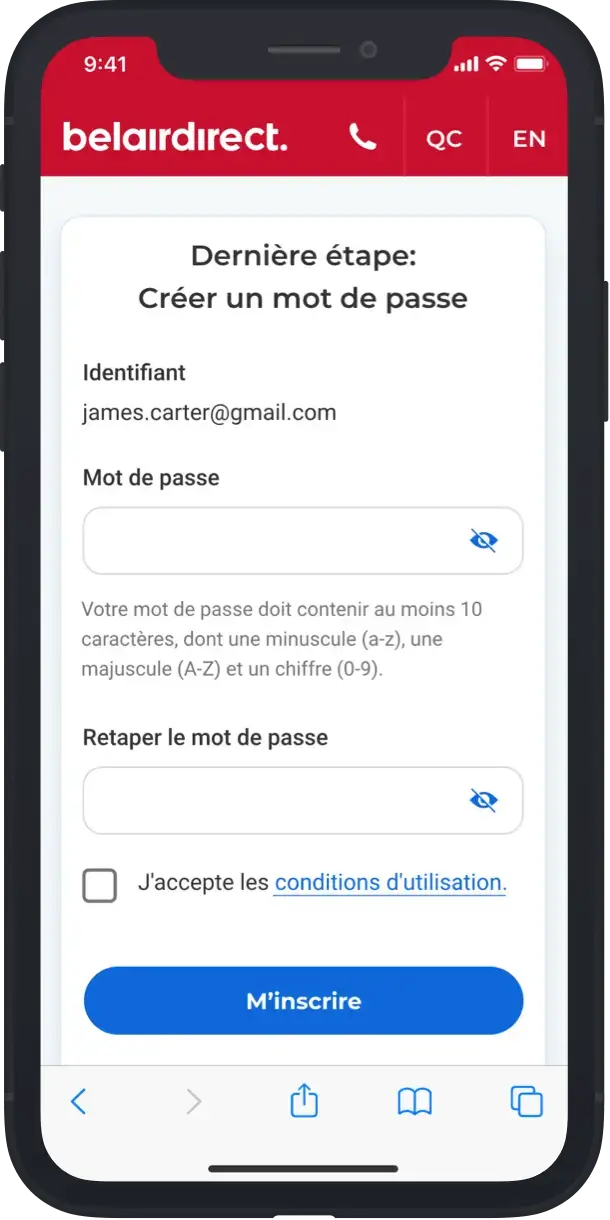Viewport: 610px width, 1220px height.
Task: Tap the phone call icon in header
Action: tap(363, 138)
